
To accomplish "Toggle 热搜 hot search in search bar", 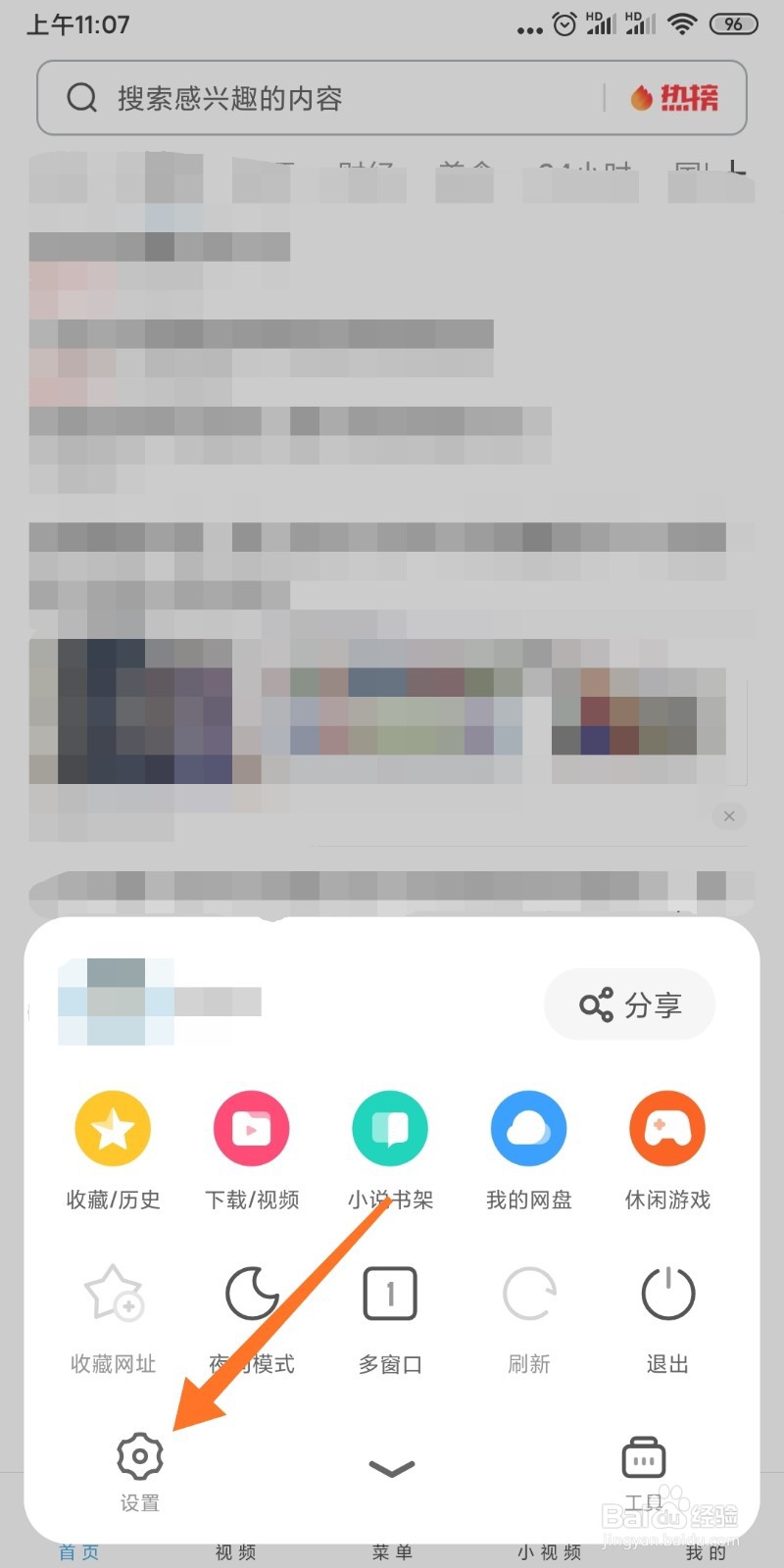I will (x=674, y=97).
